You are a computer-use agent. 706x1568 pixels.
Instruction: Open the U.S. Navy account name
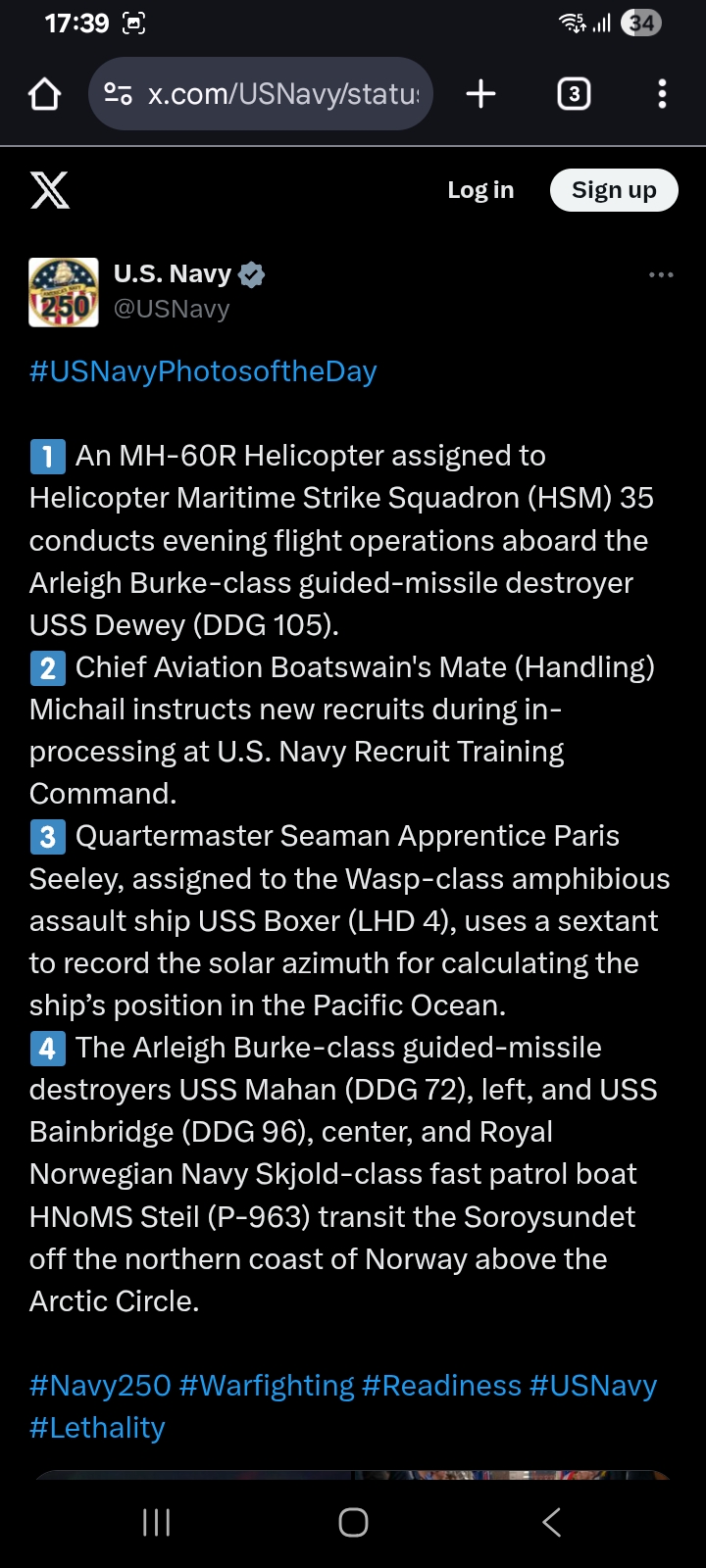point(173,273)
